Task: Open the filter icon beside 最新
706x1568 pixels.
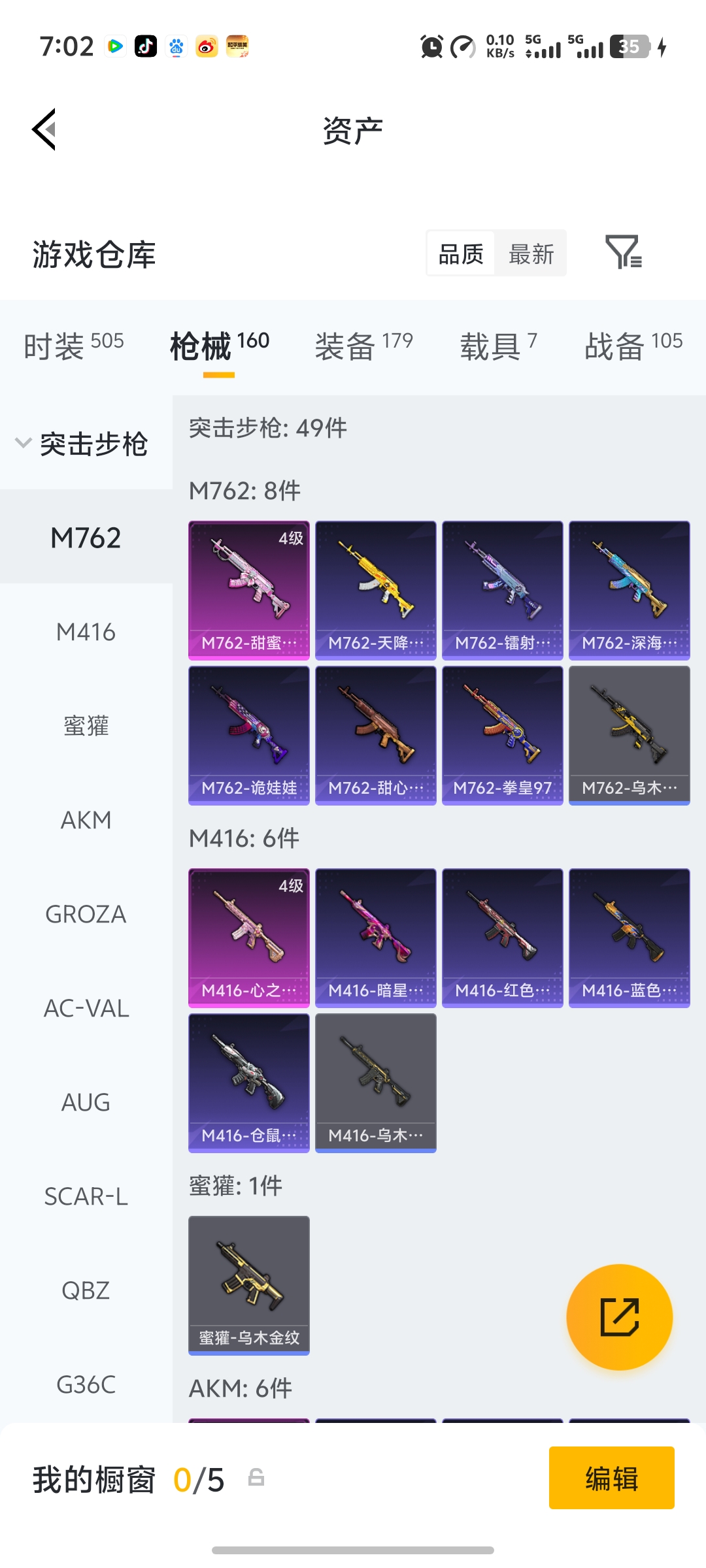Action: (x=623, y=253)
